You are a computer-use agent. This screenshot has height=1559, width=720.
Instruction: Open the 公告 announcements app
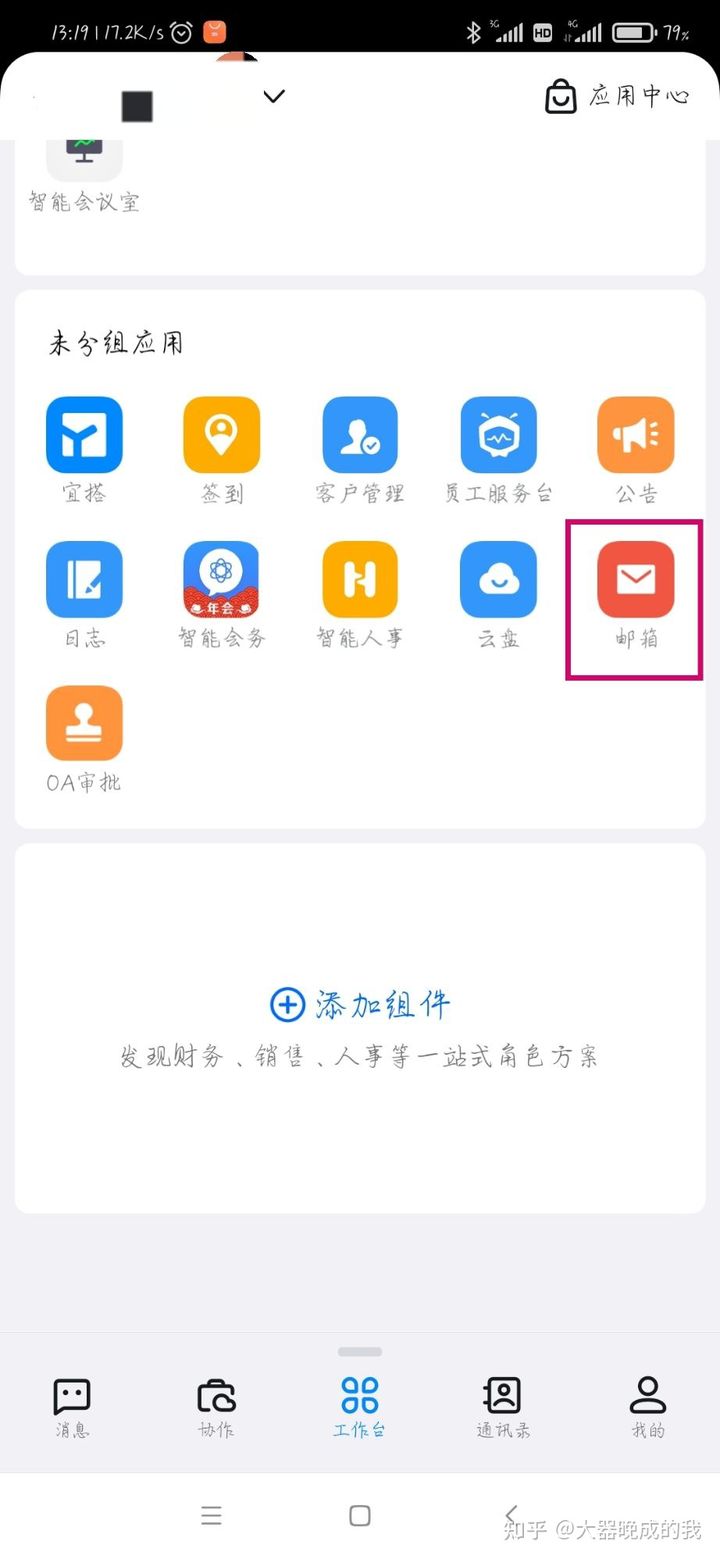(636, 435)
